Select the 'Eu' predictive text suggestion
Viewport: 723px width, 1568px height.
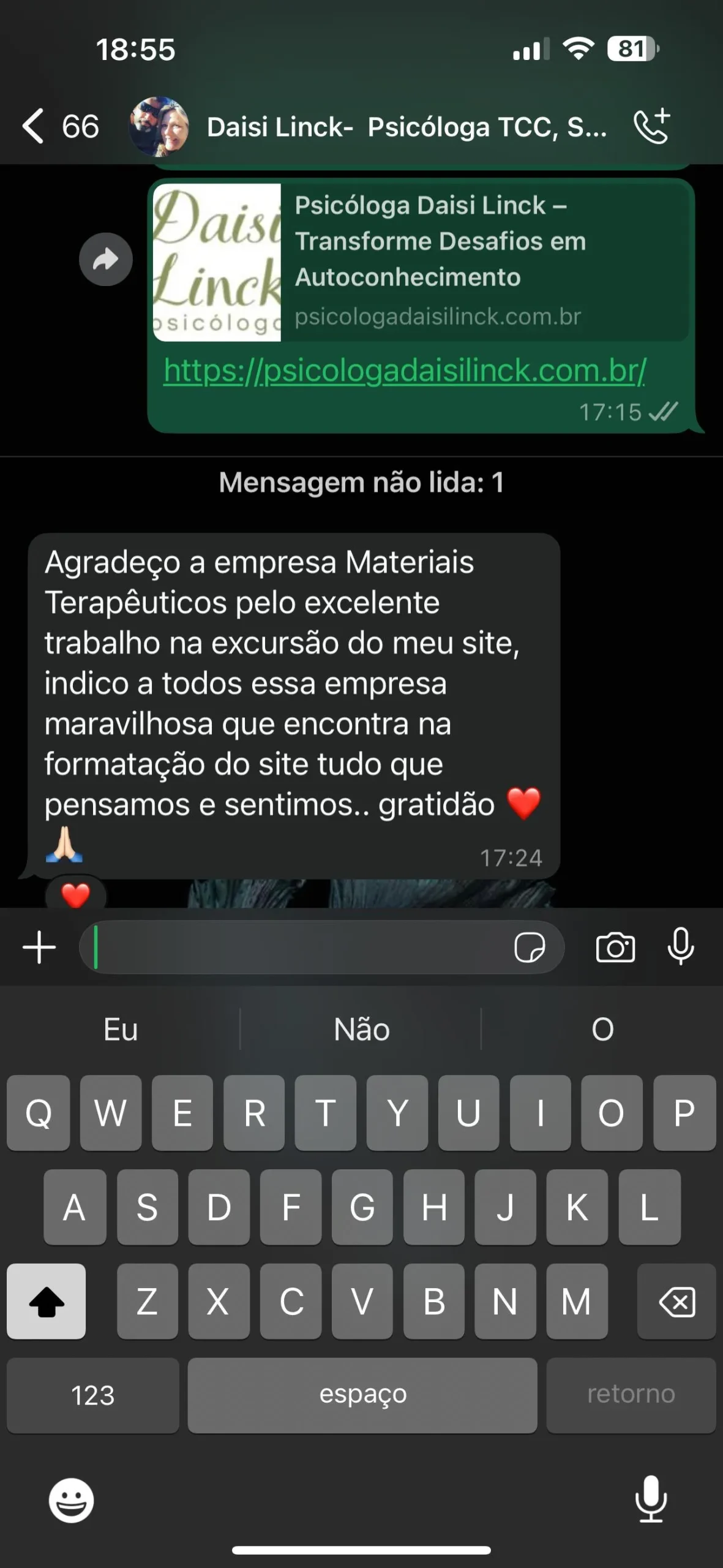(120, 1030)
